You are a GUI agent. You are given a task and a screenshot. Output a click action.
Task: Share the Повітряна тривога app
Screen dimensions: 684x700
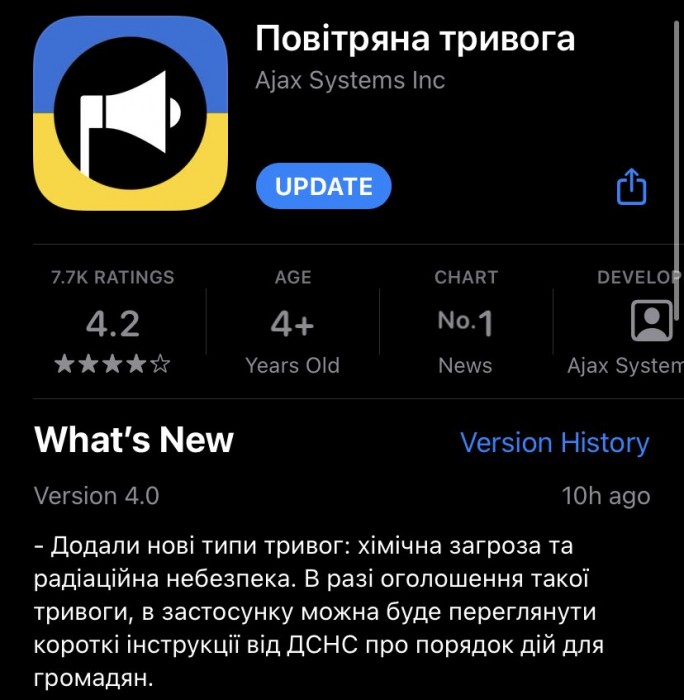click(x=631, y=187)
